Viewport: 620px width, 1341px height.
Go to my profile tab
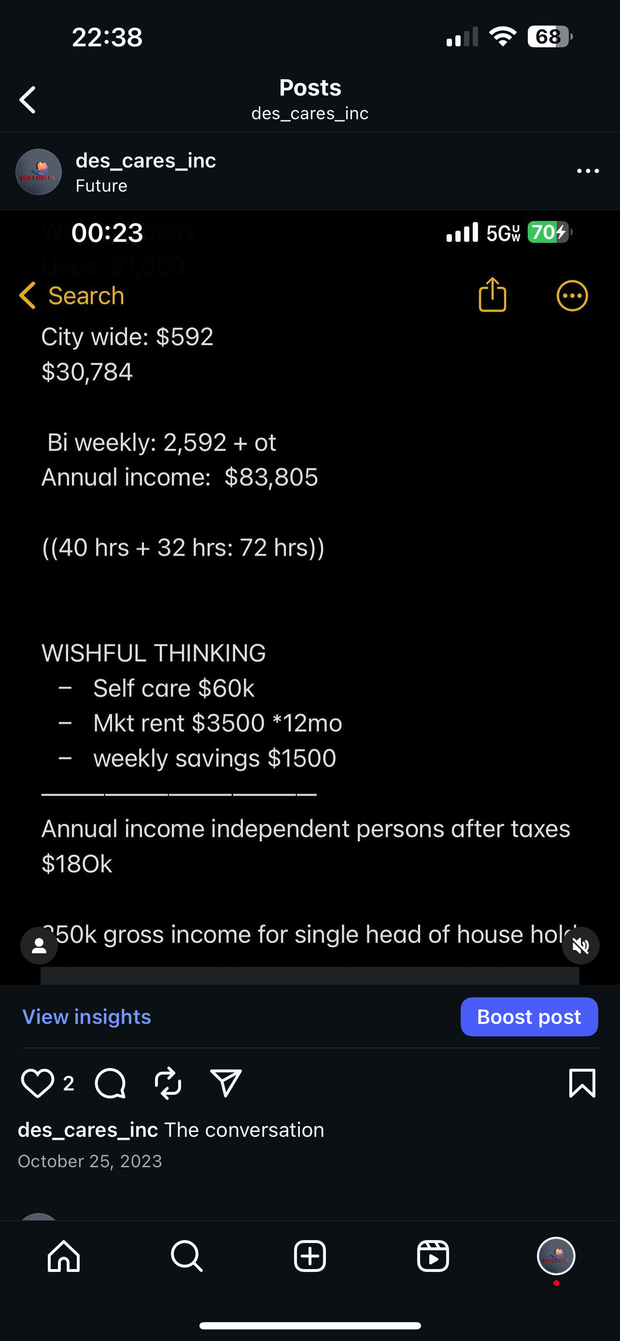tap(556, 1256)
